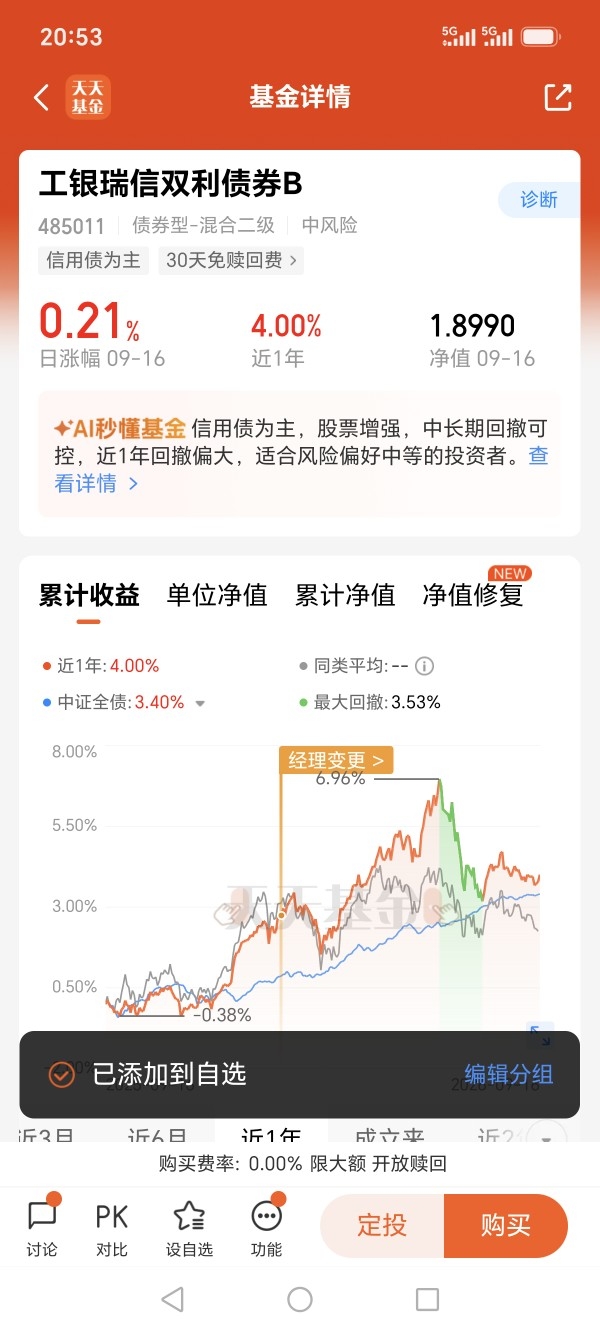Tap the 30天免赎回费 chip
Image resolution: width=600 pixels, height=1332 pixels.
pyautogui.click(x=231, y=260)
